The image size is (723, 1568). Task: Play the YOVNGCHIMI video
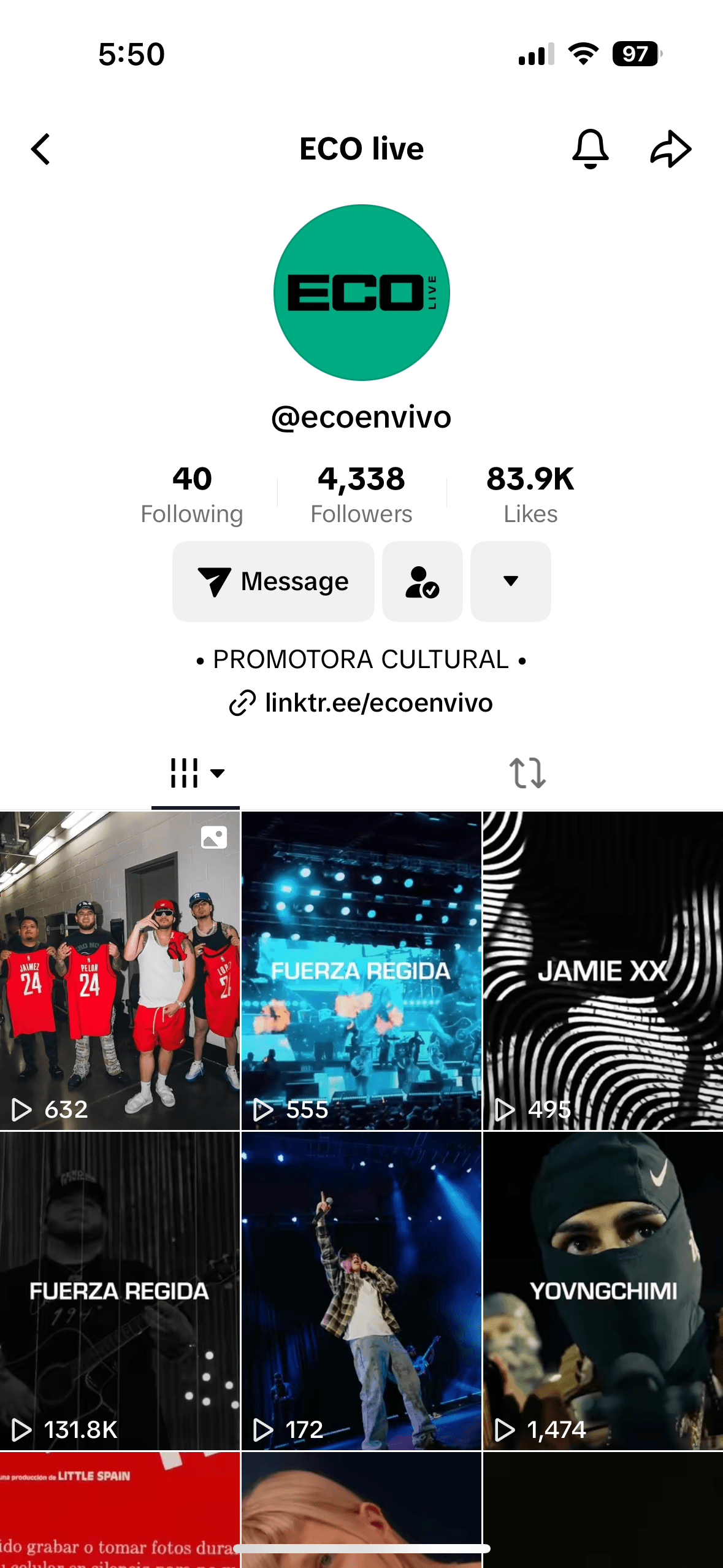click(x=603, y=1291)
